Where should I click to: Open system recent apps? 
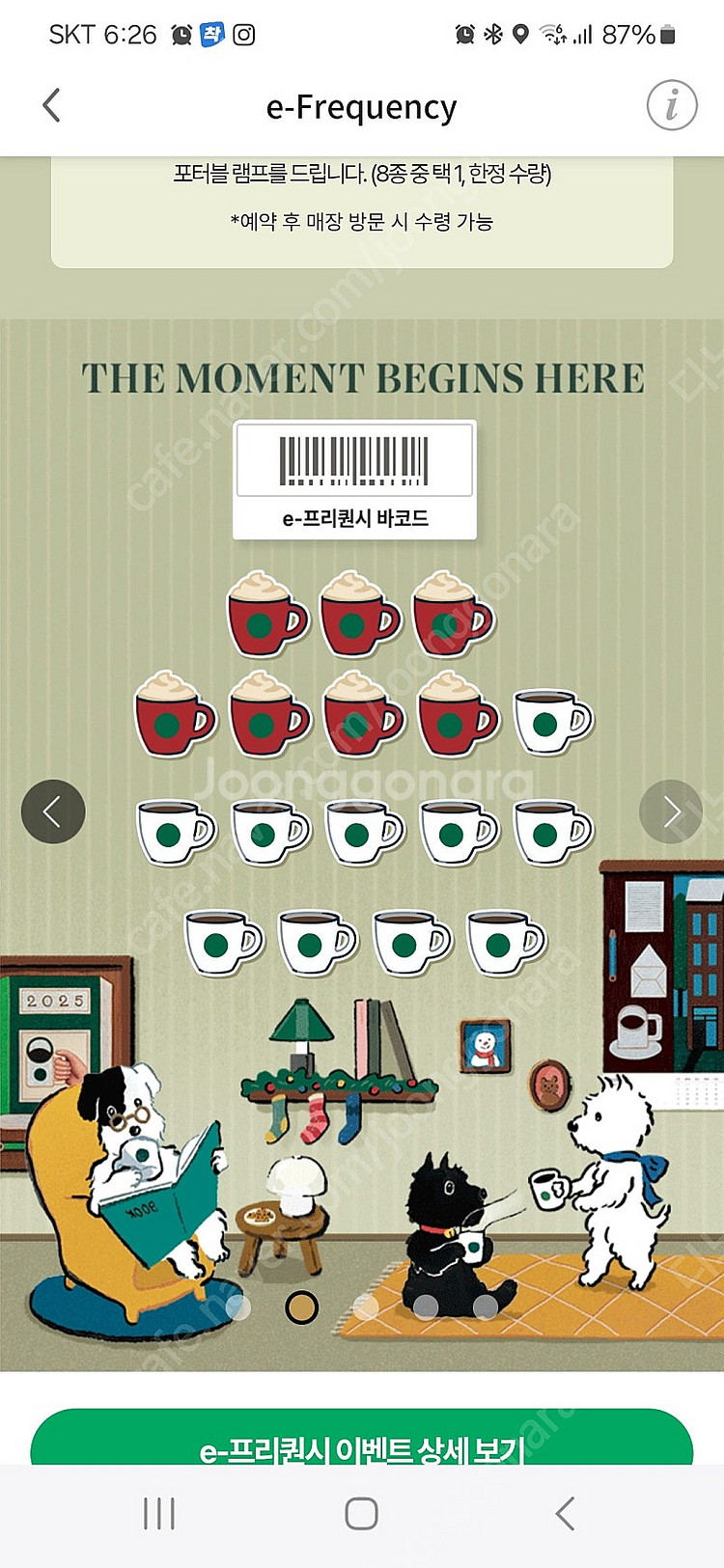click(x=159, y=1513)
